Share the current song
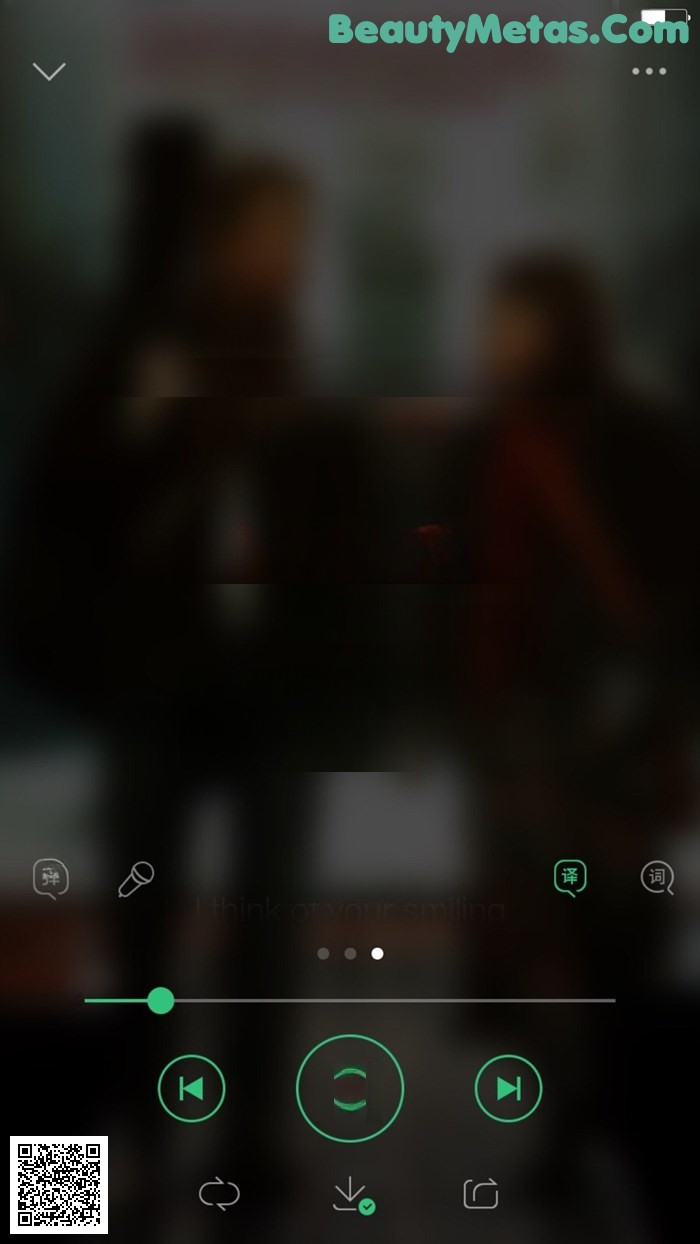 [x=481, y=1194]
